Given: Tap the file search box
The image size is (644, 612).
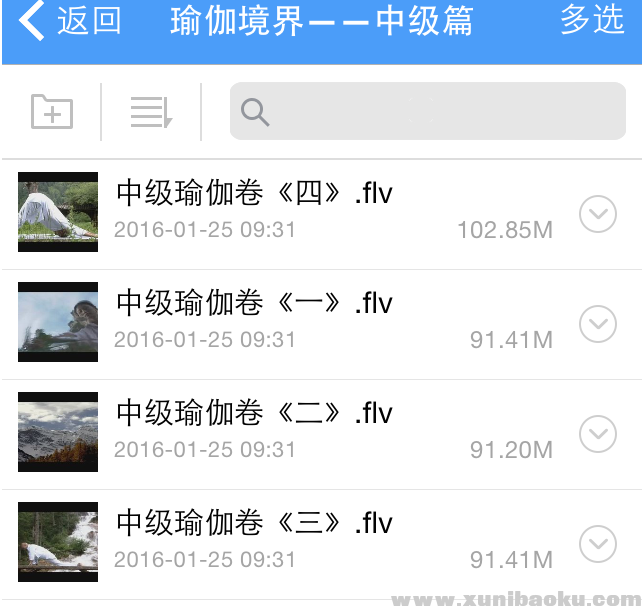Looking at the screenshot, I should [x=428, y=111].
